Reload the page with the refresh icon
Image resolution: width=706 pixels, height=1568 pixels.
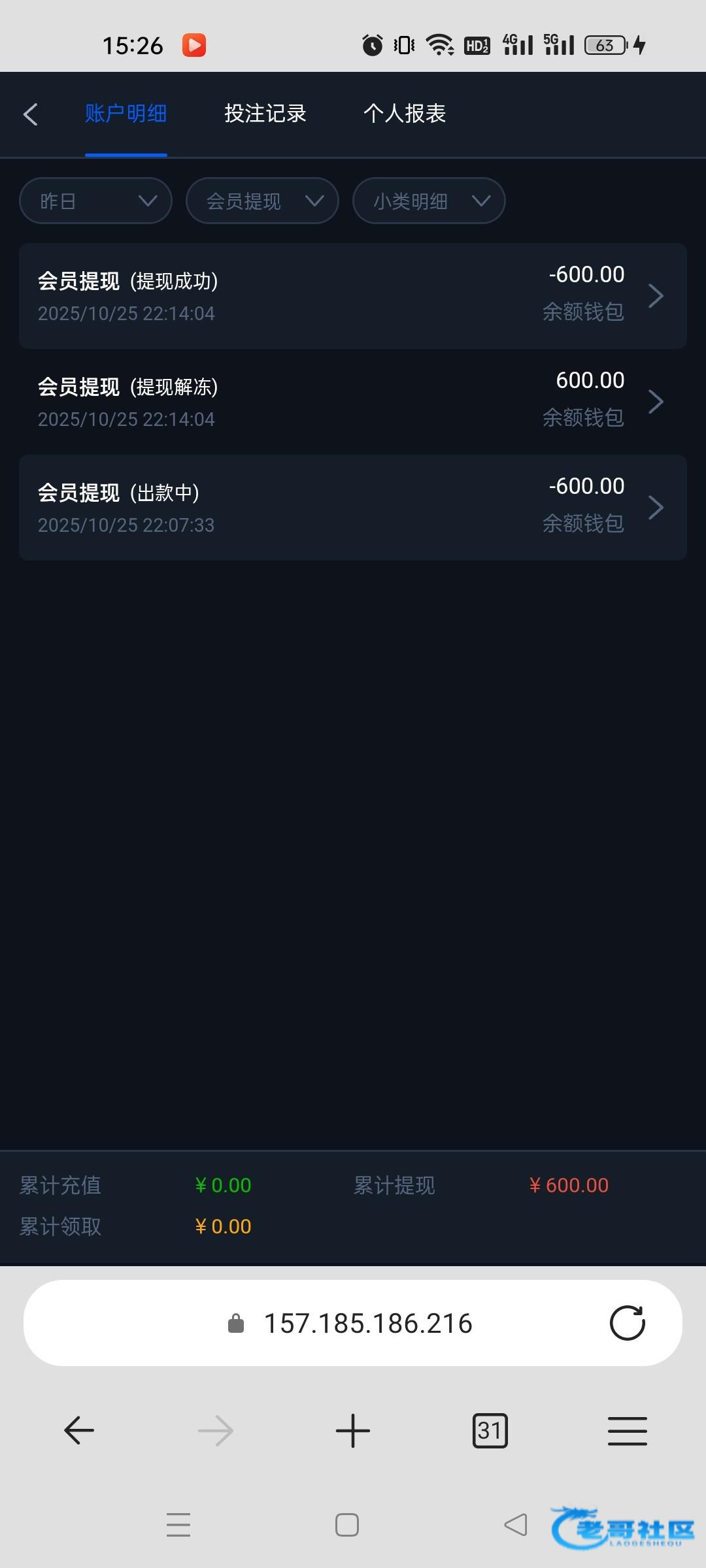point(627,1323)
